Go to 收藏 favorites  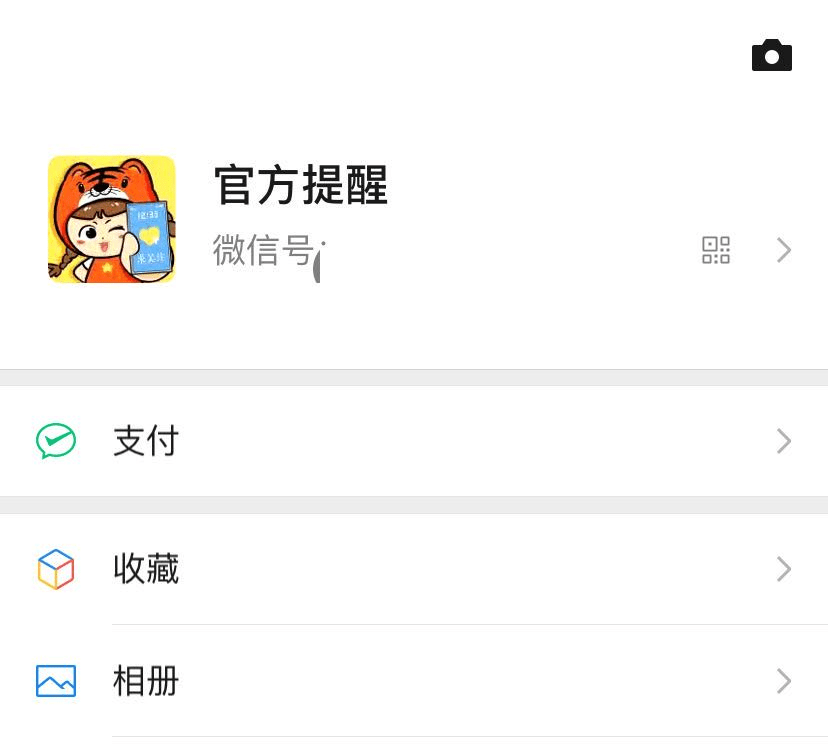point(414,569)
